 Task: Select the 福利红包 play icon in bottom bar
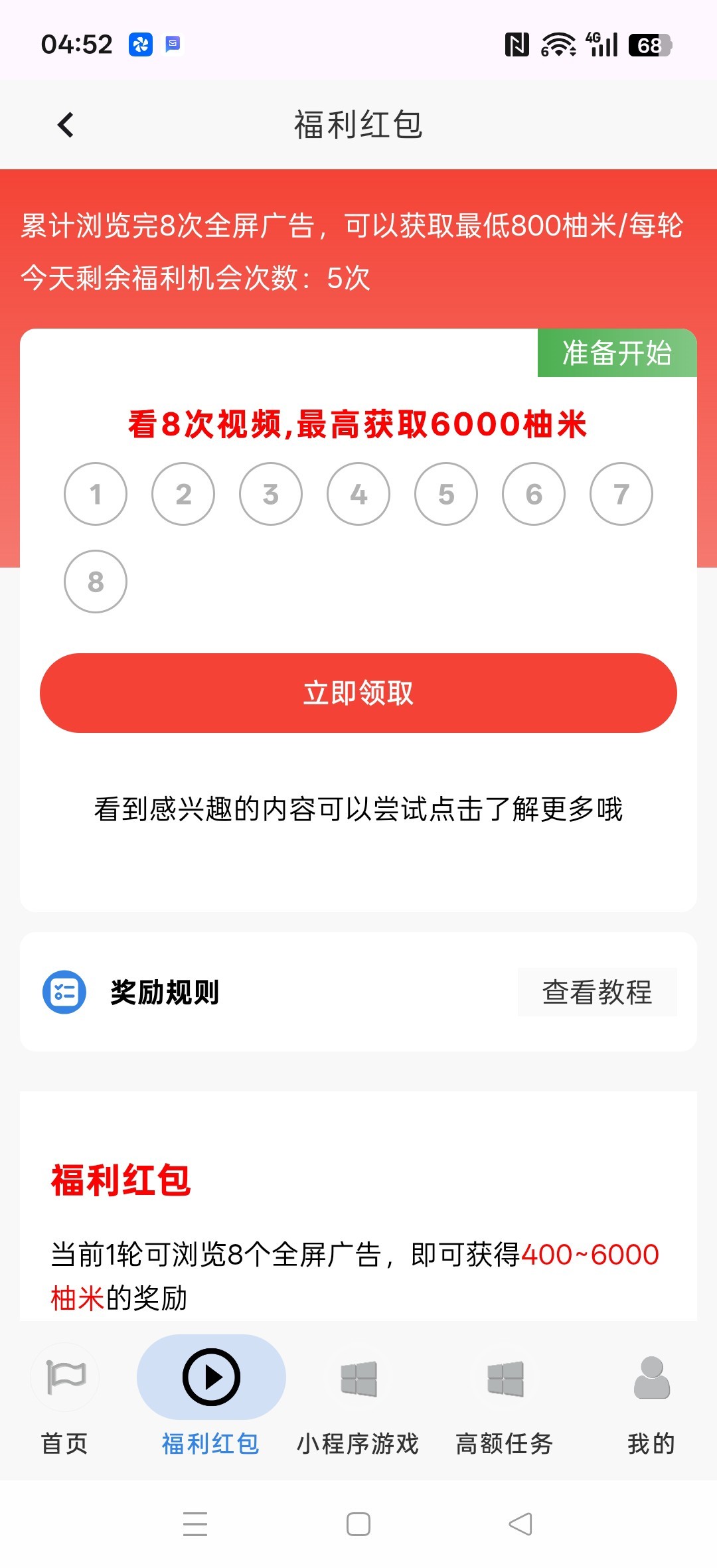[x=211, y=1377]
